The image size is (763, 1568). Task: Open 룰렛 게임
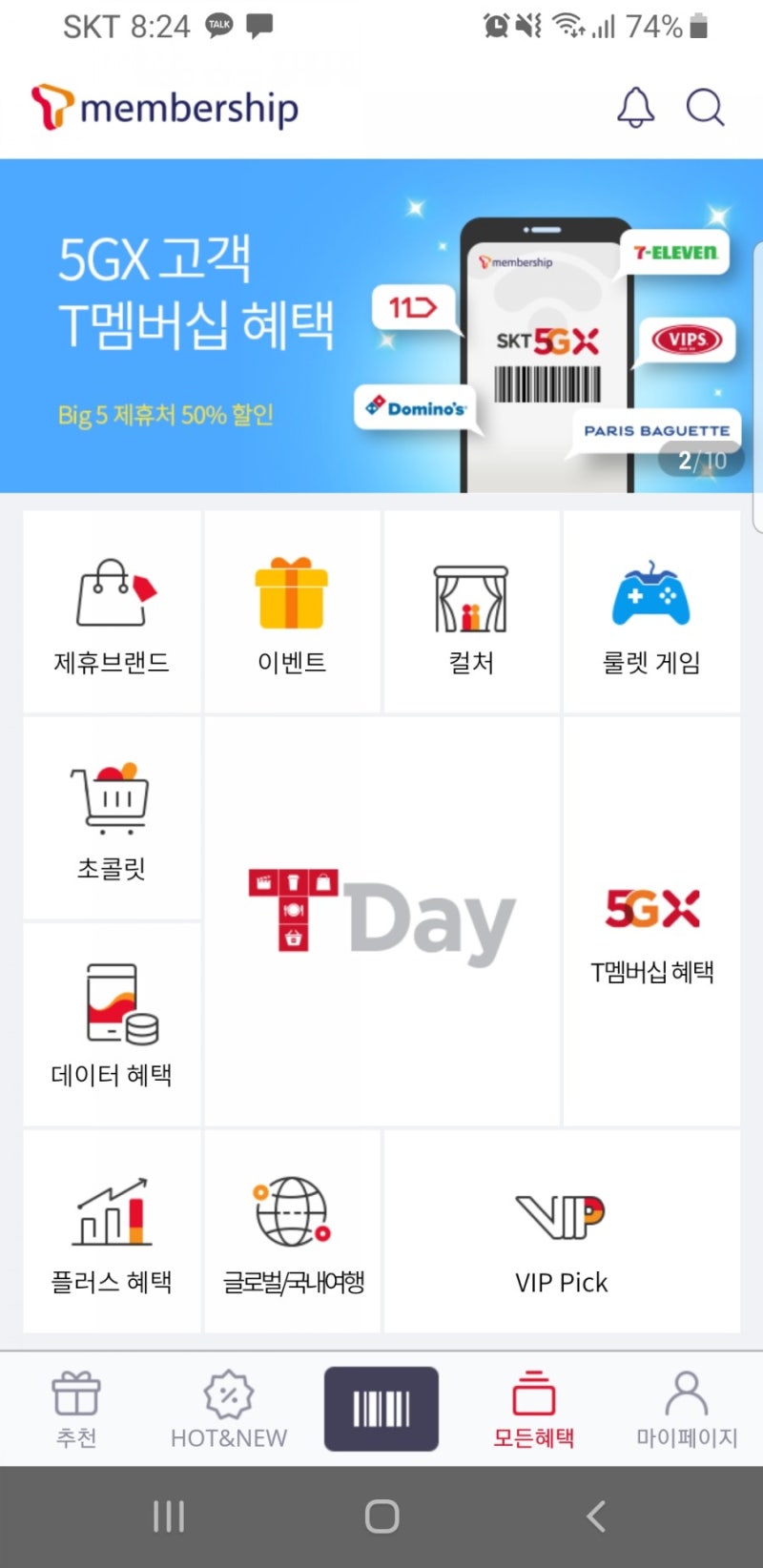pos(651,611)
